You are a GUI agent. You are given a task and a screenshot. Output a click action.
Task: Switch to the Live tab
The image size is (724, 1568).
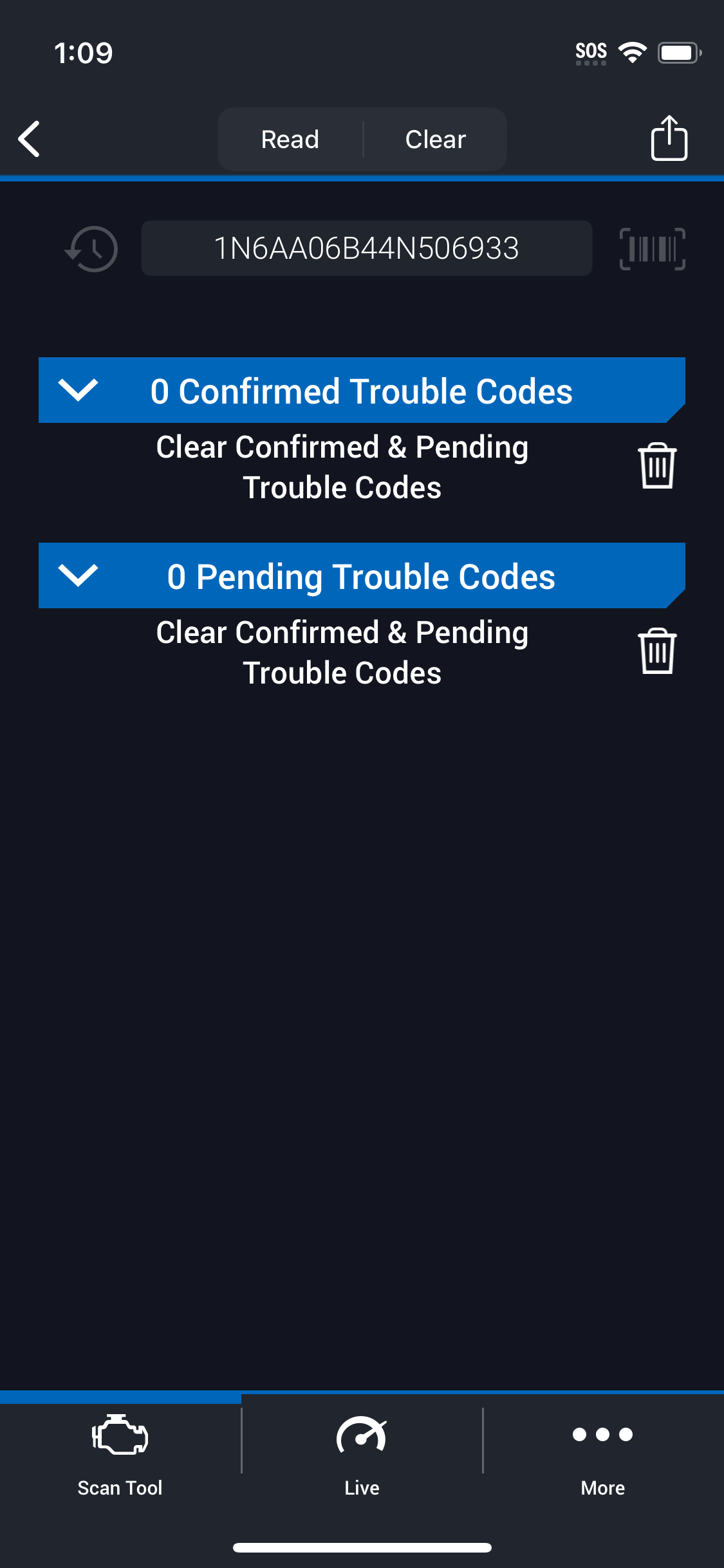[362, 1456]
